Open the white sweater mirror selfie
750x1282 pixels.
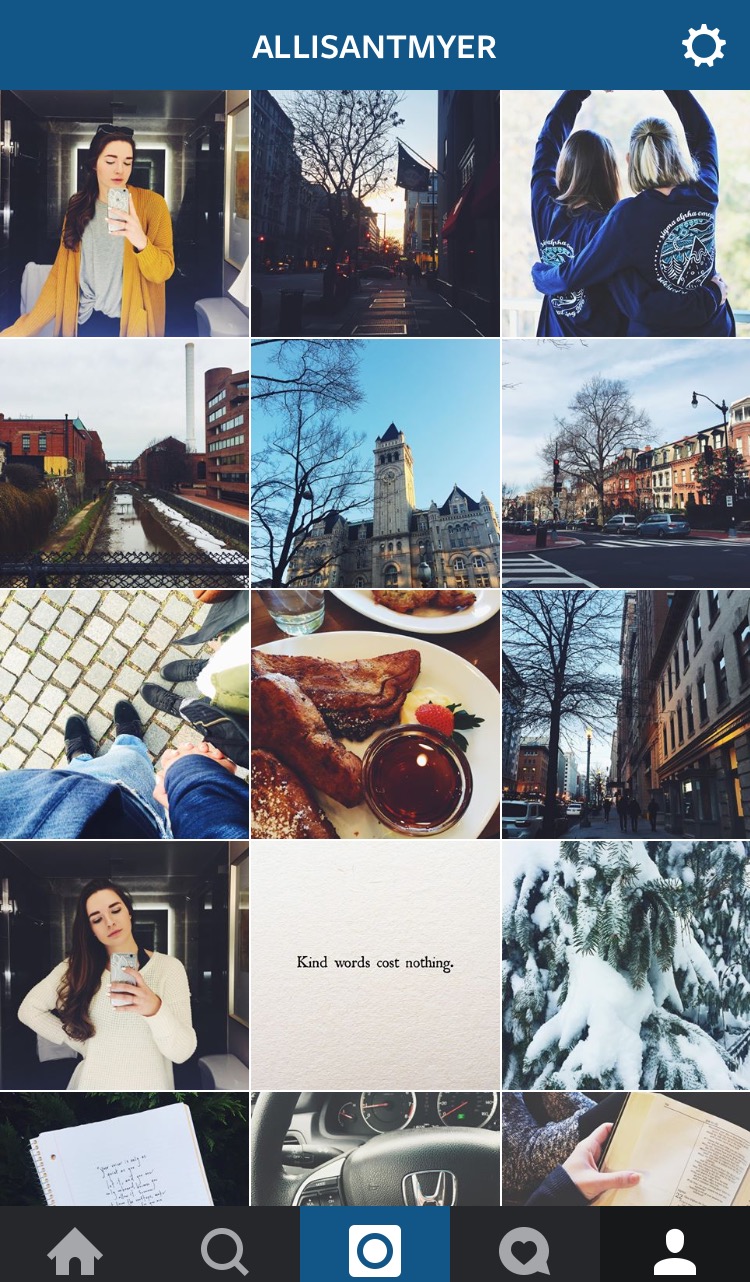[124, 965]
